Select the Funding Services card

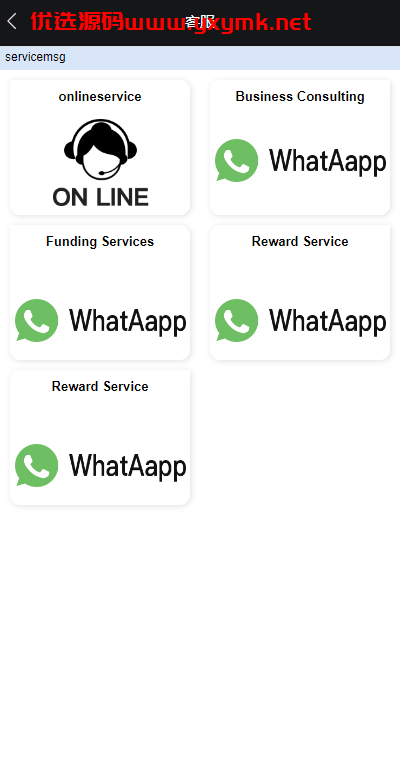[100, 292]
